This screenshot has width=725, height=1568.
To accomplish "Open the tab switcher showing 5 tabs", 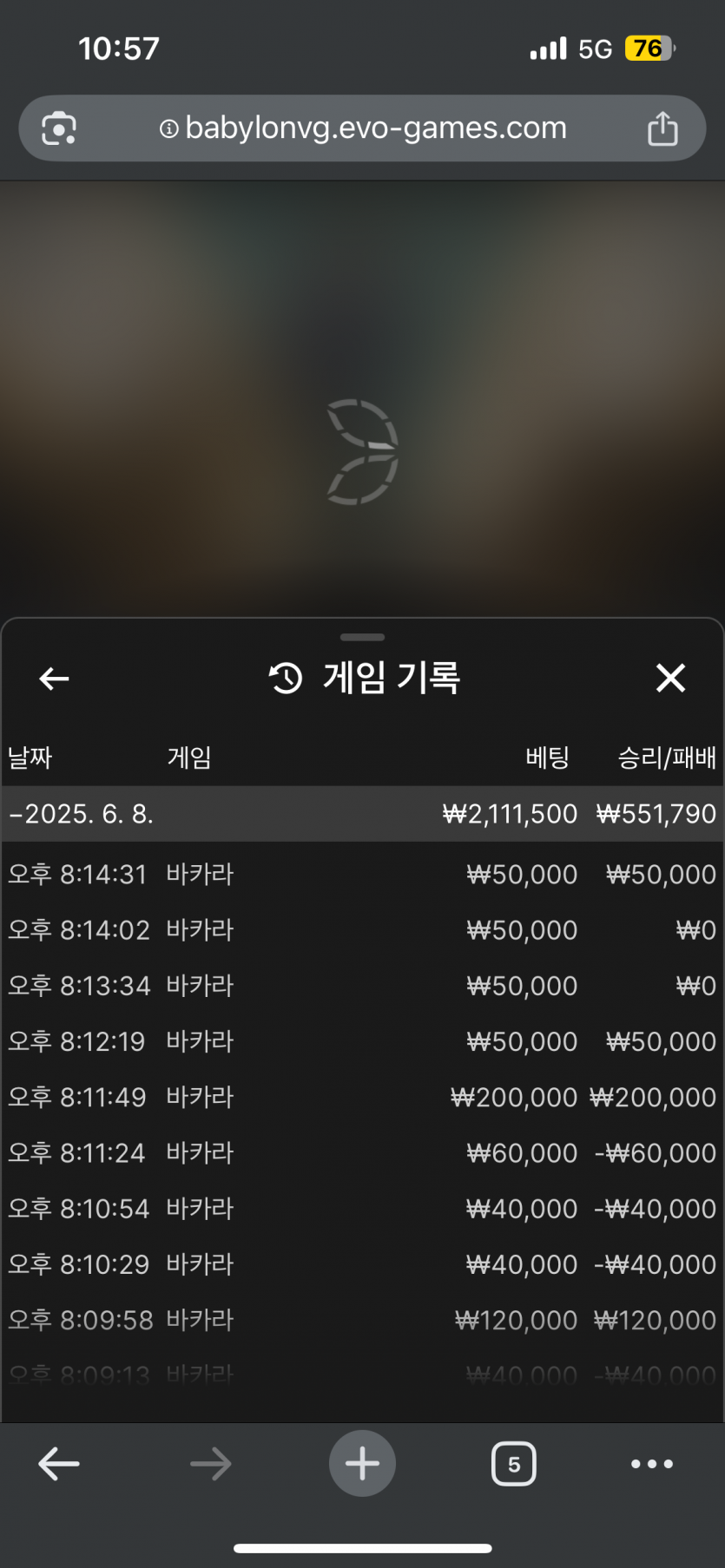I will pyautogui.click(x=514, y=1464).
